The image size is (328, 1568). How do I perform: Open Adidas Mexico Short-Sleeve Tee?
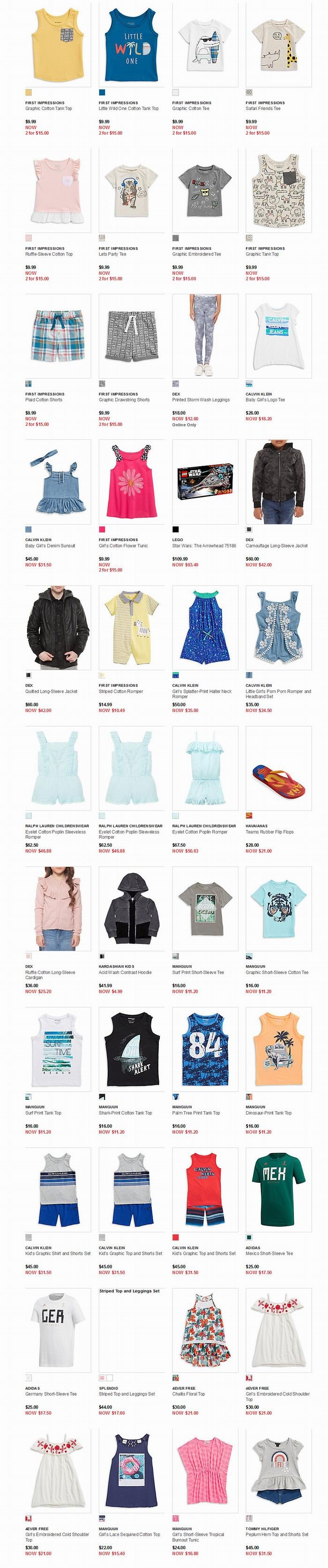(278, 1189)
